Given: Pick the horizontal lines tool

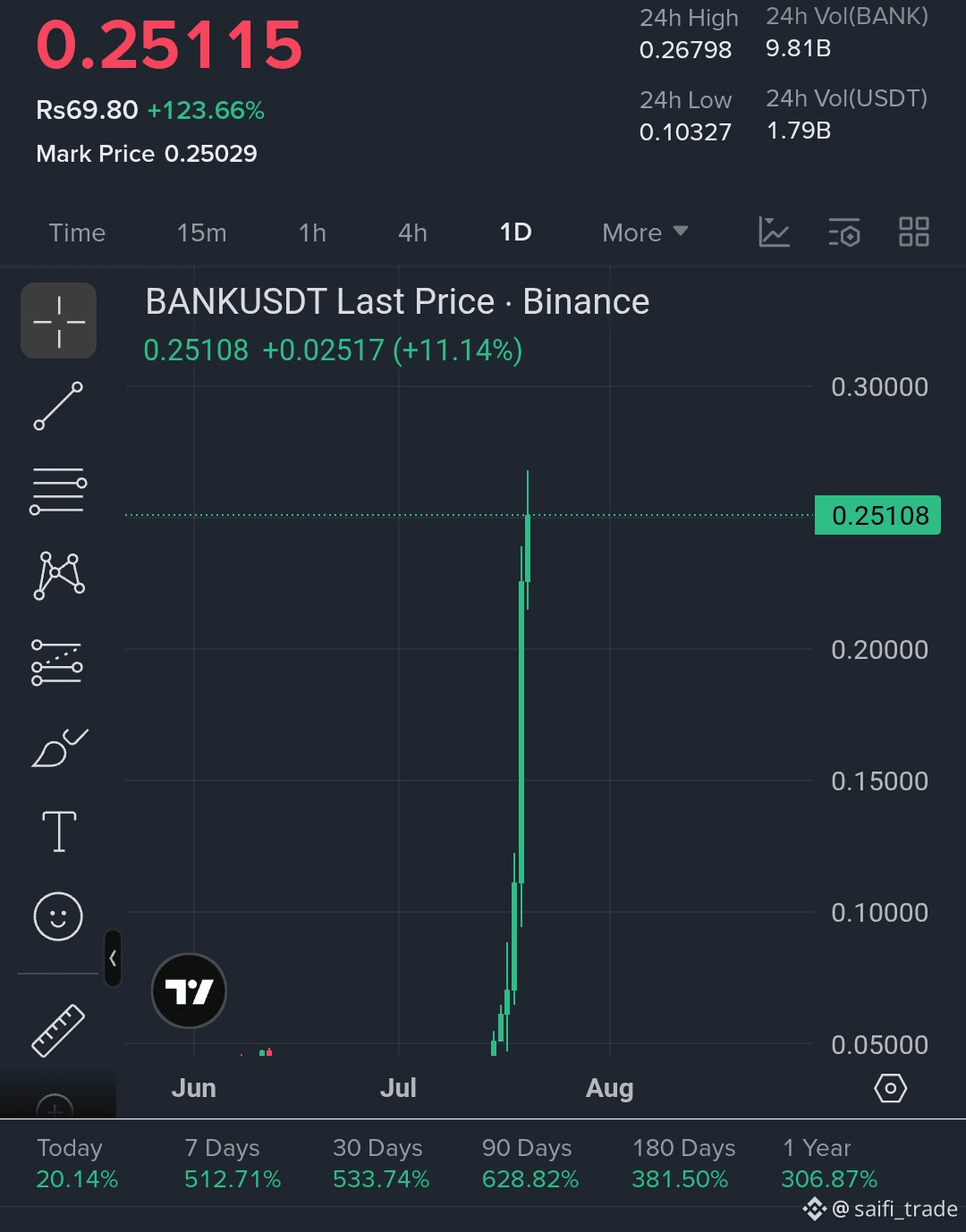Looking at the screenshot, I should [x=59, y=491].
